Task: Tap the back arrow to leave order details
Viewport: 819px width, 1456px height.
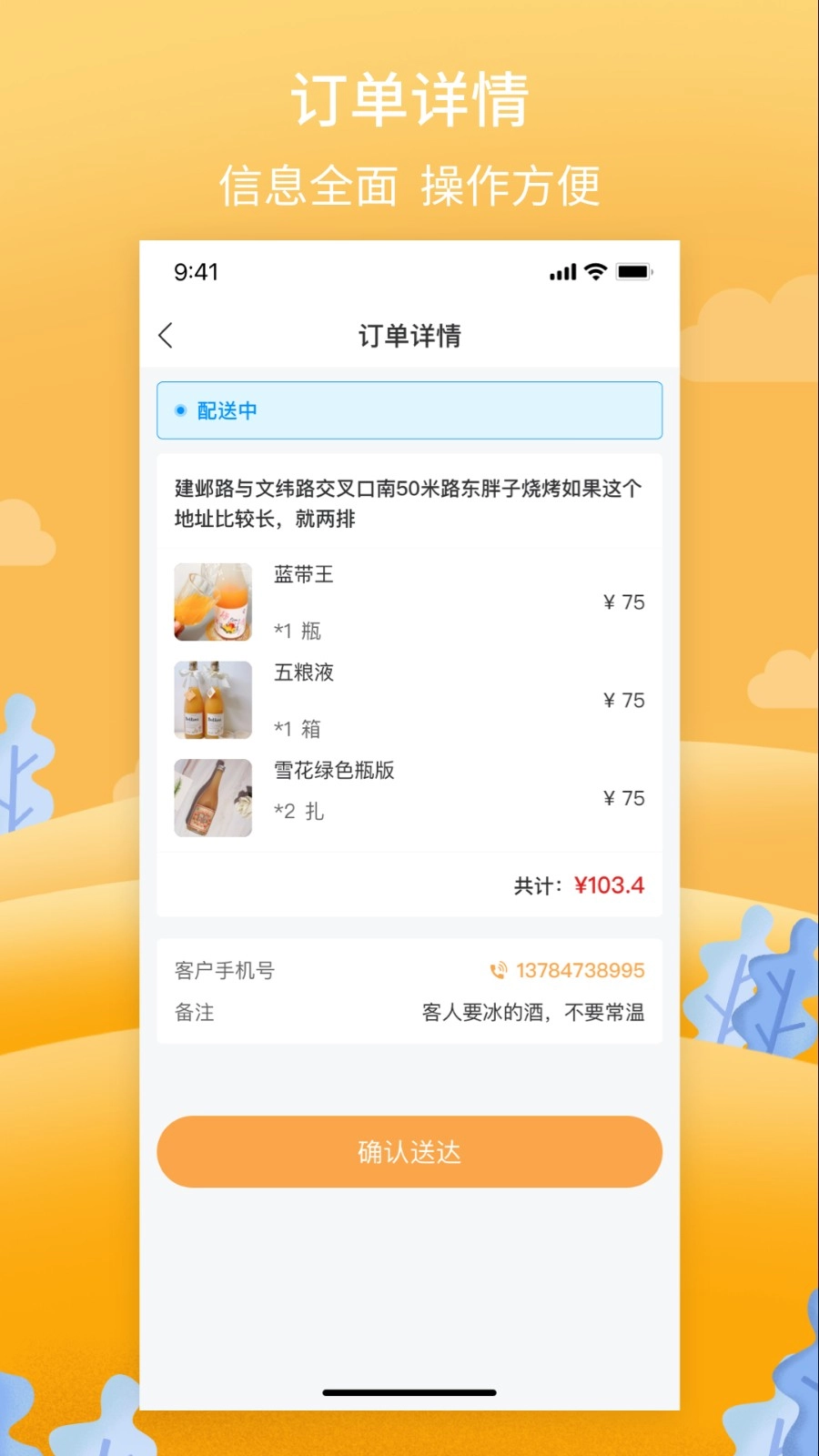Action: click(166, 336)
